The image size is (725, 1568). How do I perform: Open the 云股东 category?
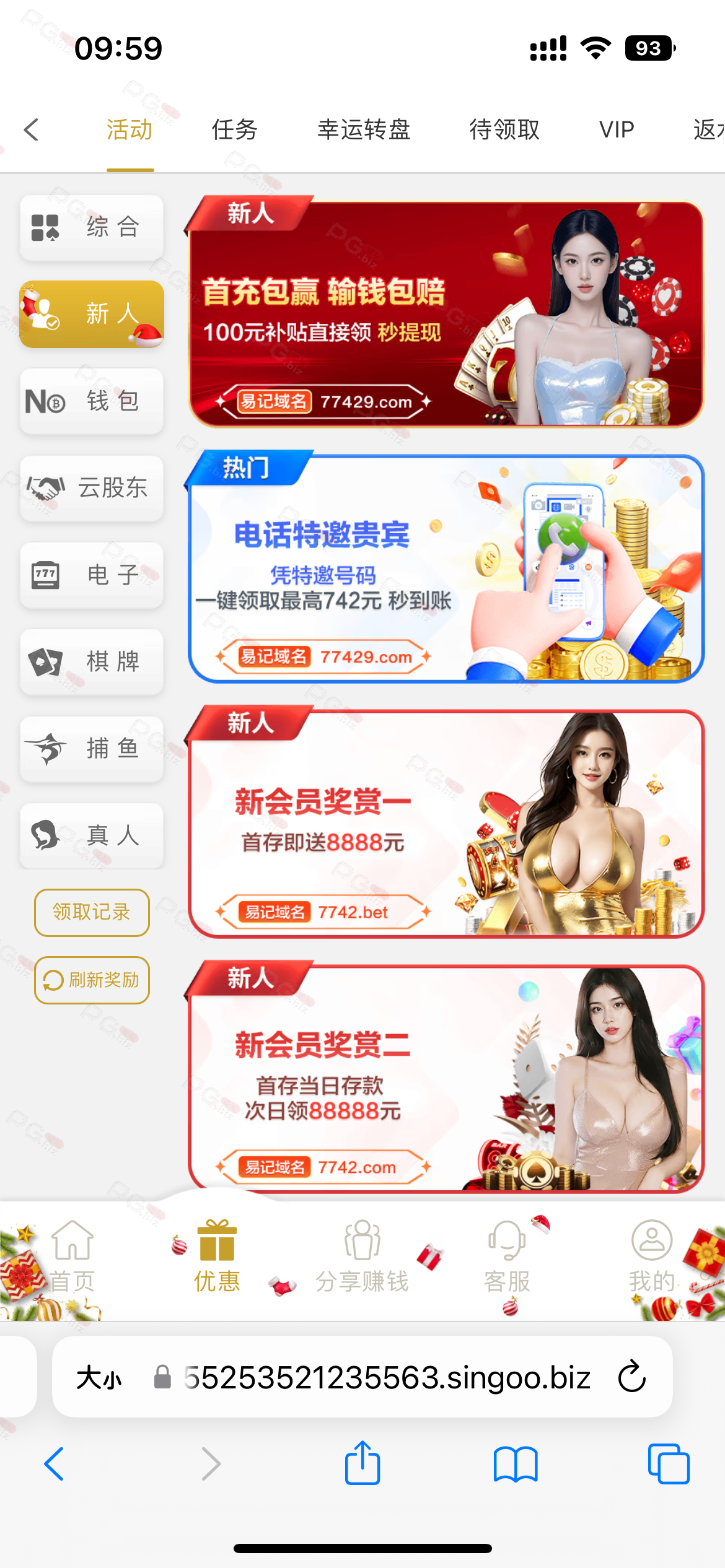[92, 488]
